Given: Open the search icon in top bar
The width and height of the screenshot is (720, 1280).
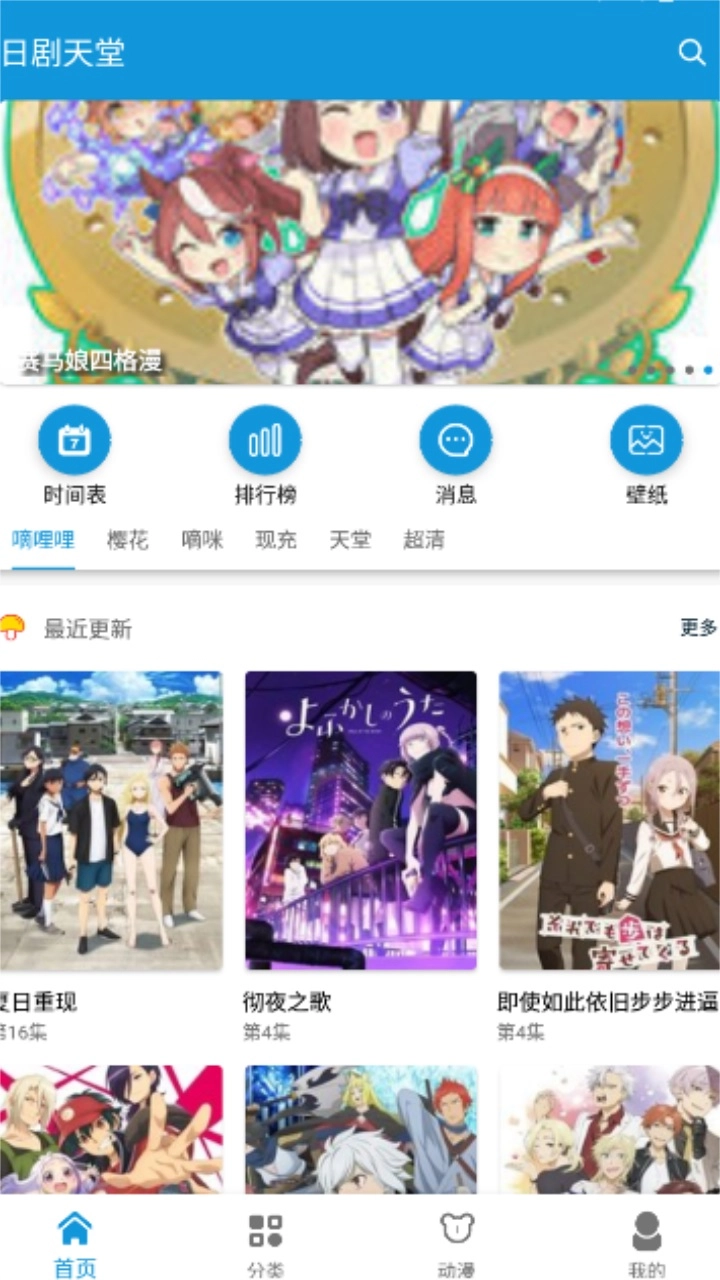Looking at the screenshot, I should [x=692, y=49].
